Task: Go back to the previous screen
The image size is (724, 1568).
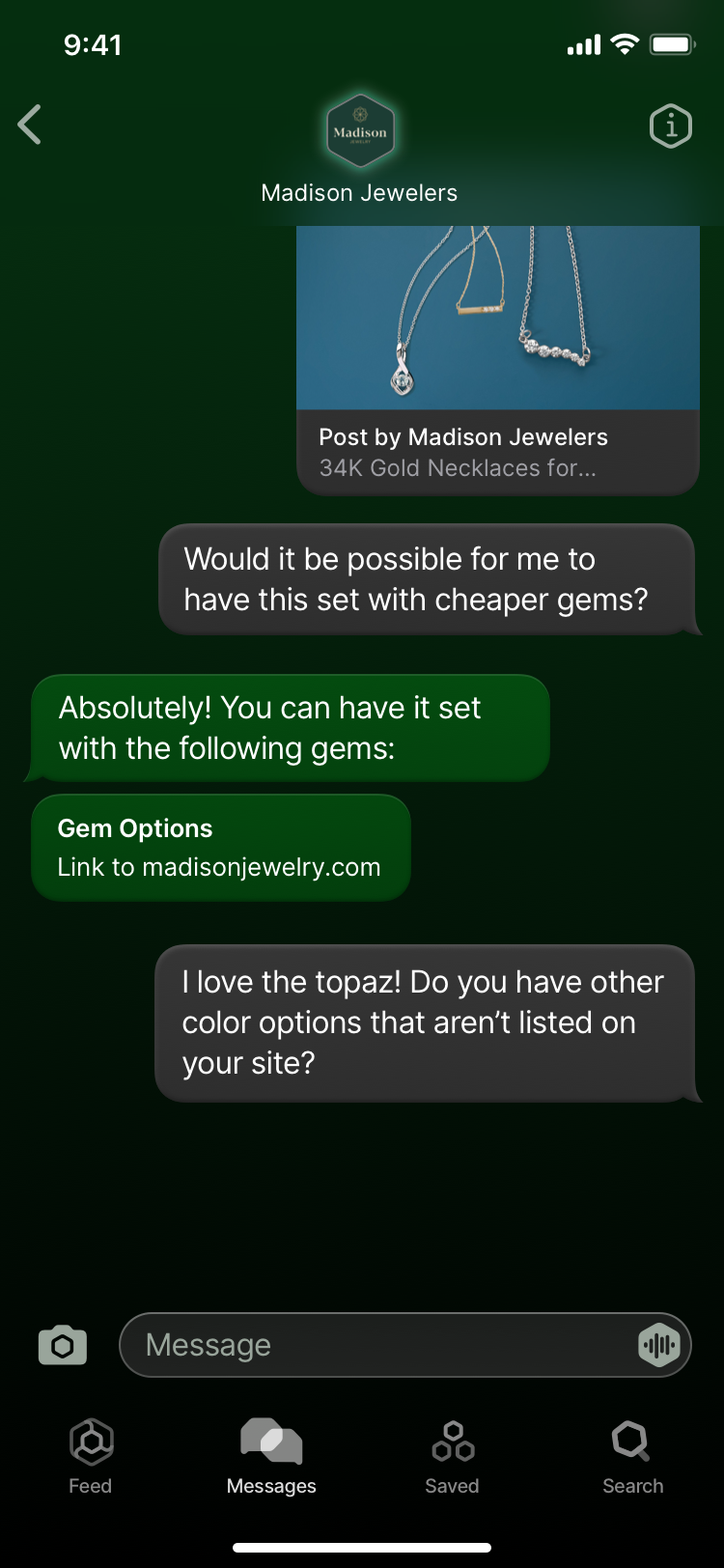Action: pyautogui.click(x=30, y=125)
